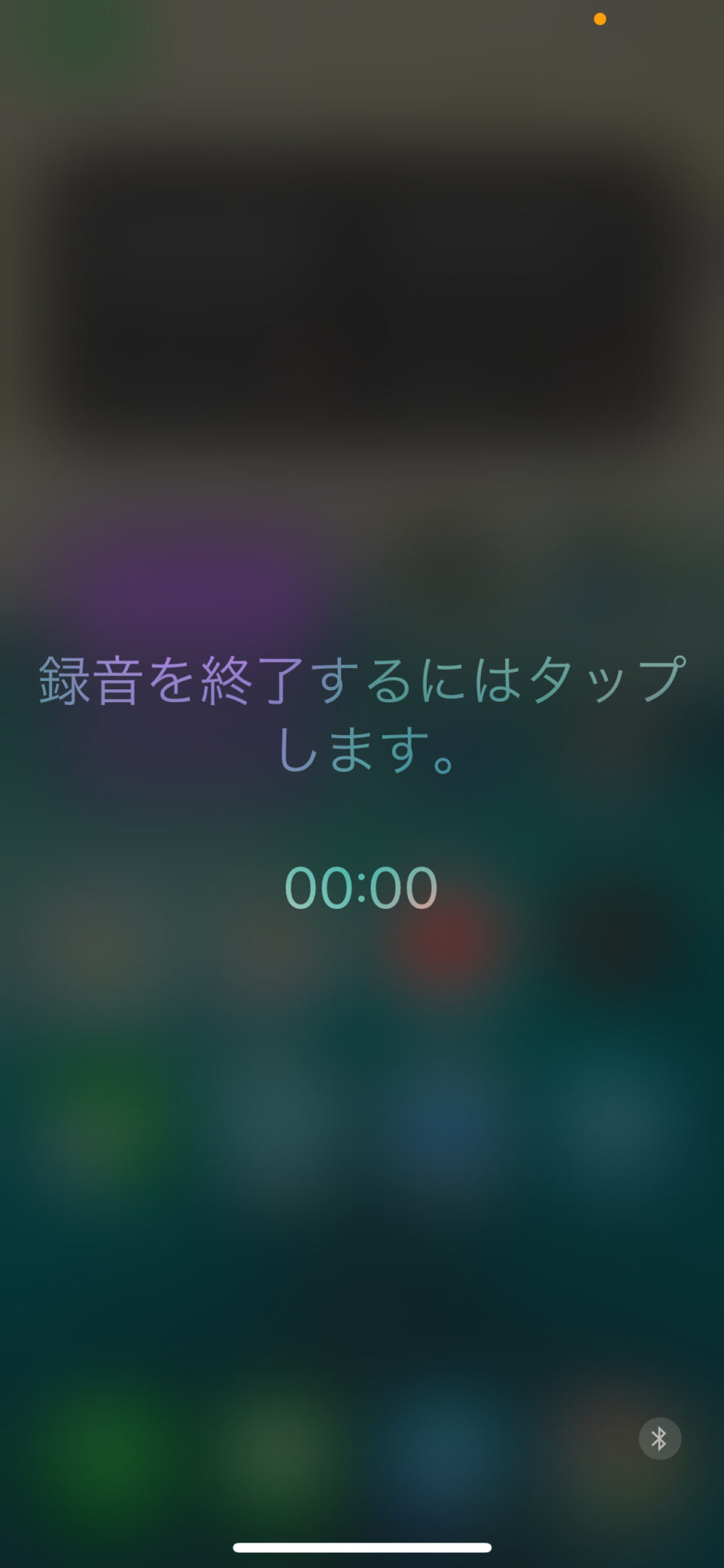Tap the Bluetooth audio route icon
Image resolution: width=724 pixels, height=1568 pixels.
[660, 1439]
